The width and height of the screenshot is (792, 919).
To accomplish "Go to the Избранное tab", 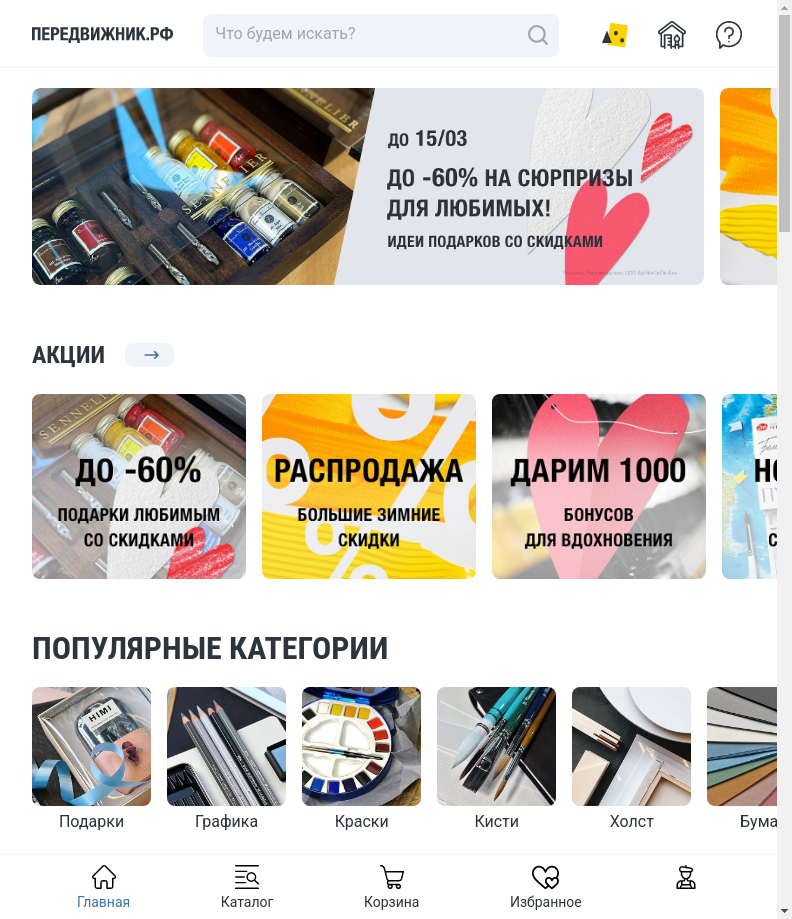I will point(545,887).
